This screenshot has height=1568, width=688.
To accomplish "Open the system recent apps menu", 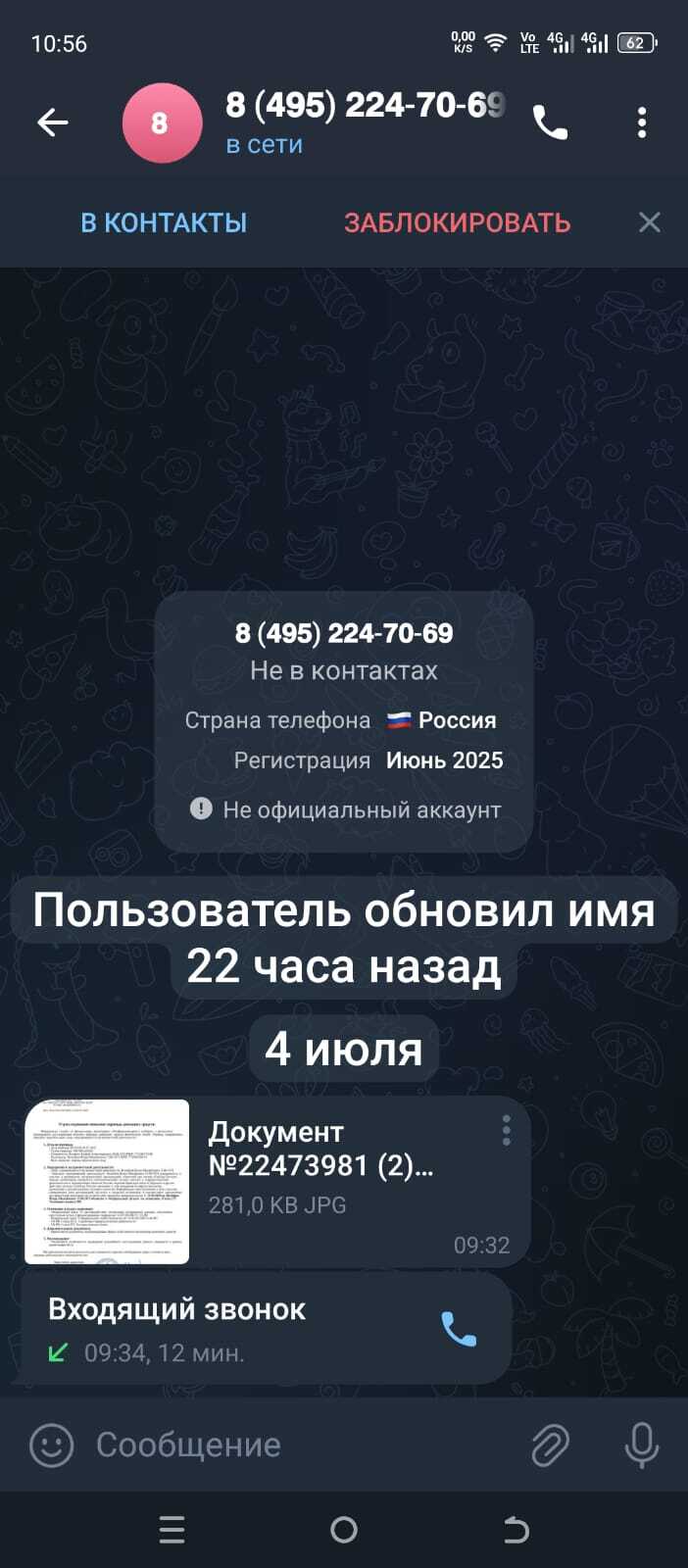I will [172, 1530].
